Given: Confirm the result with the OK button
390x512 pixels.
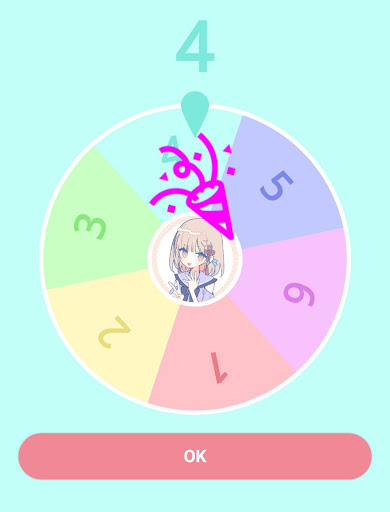Looking at the screenshot, I should [195, 456].
